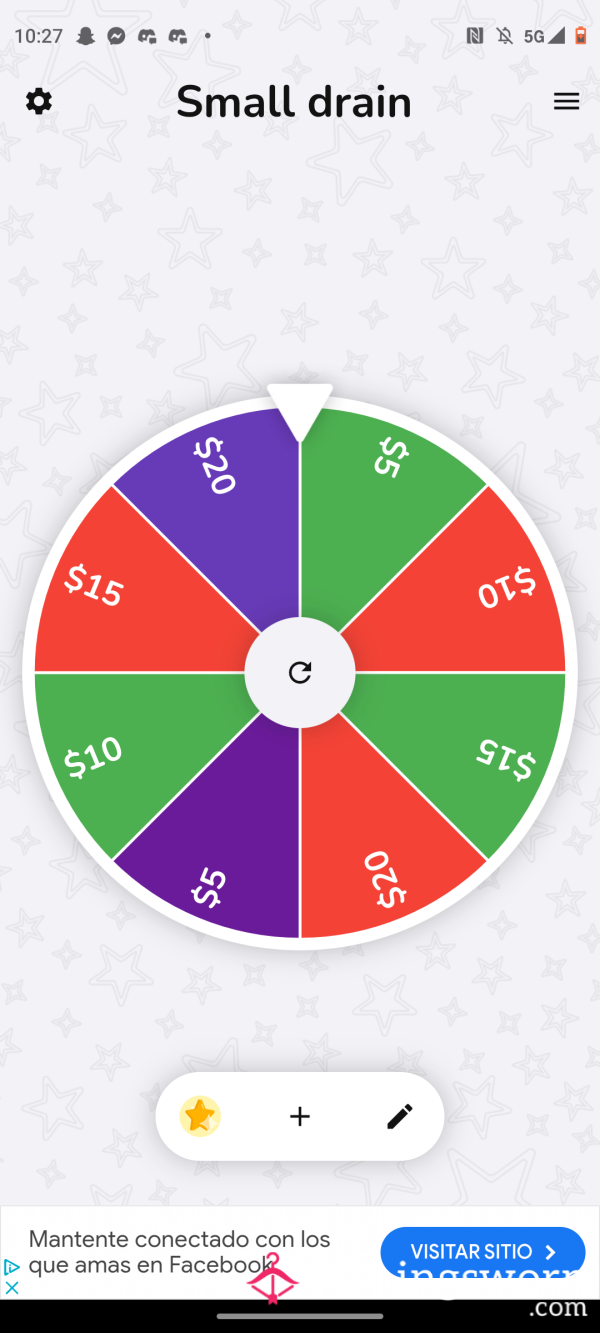Tap the VISITAR SITIO ad button
This screenshot has width=600, height=1333.
point(482,1251)
